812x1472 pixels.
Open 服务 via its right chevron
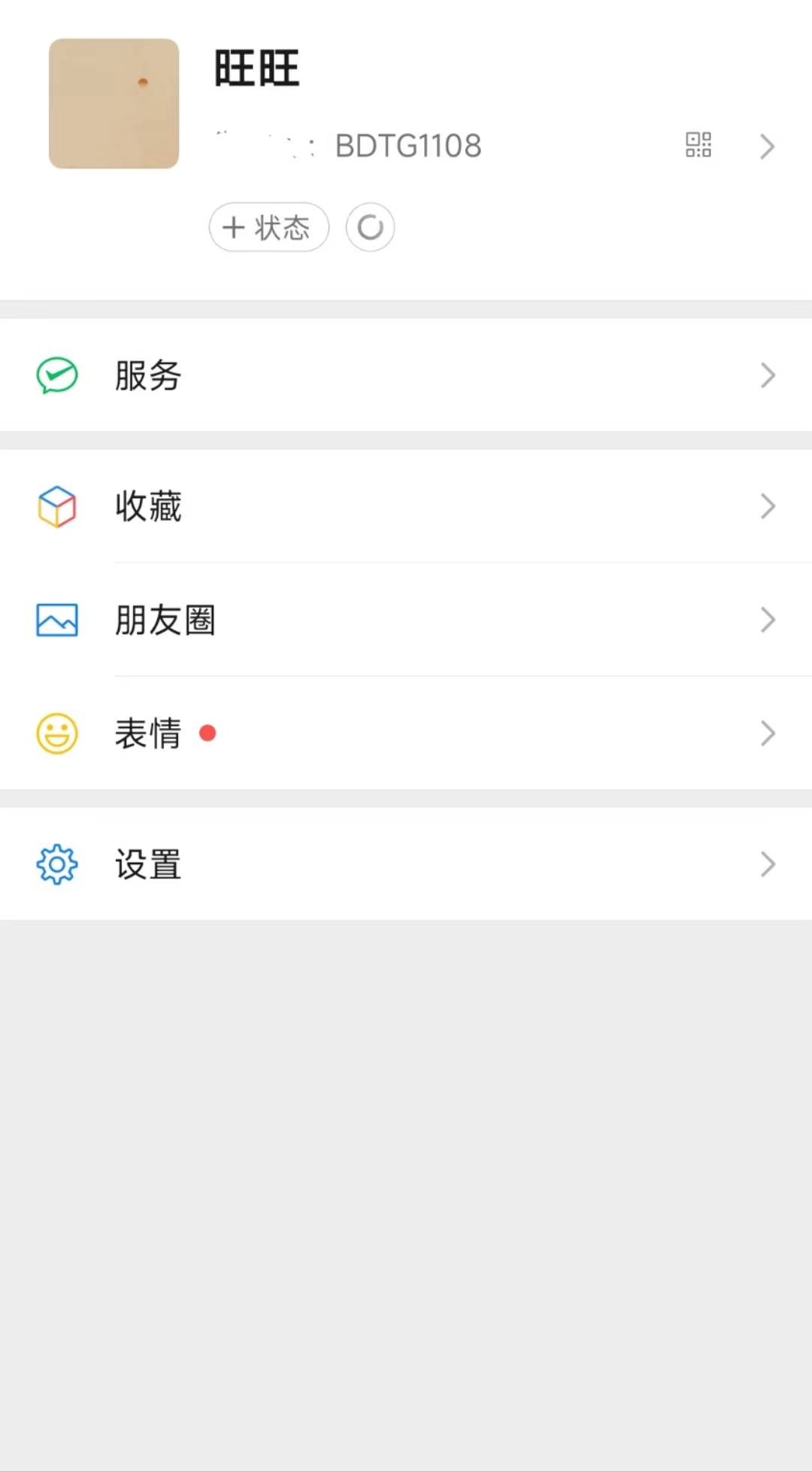pyautogui.click(x=766, y=375)
